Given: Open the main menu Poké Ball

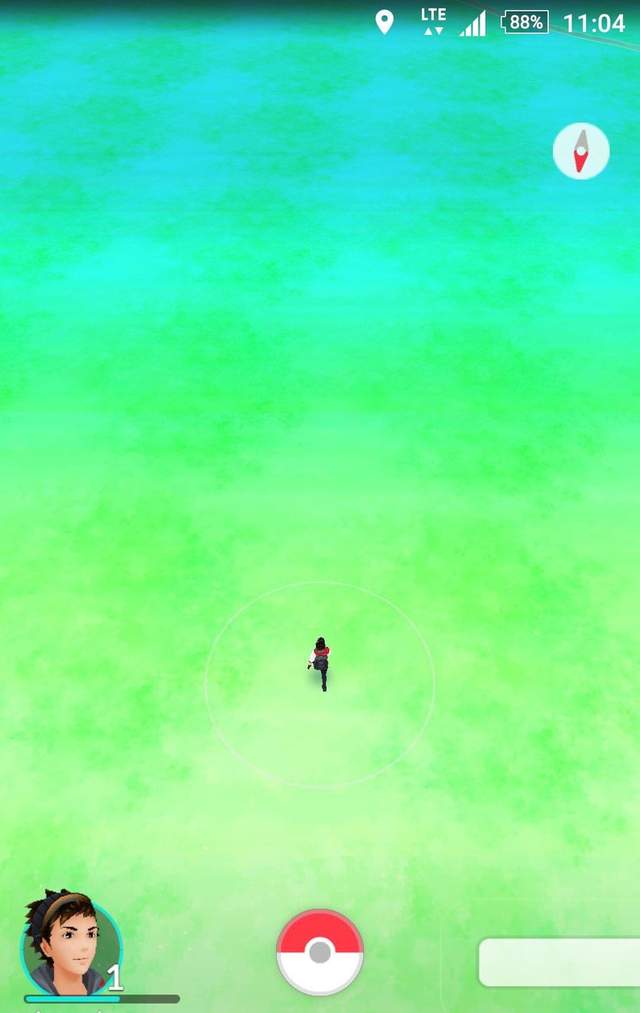Looking at the screenshot, I should click(x=320, y=952).
